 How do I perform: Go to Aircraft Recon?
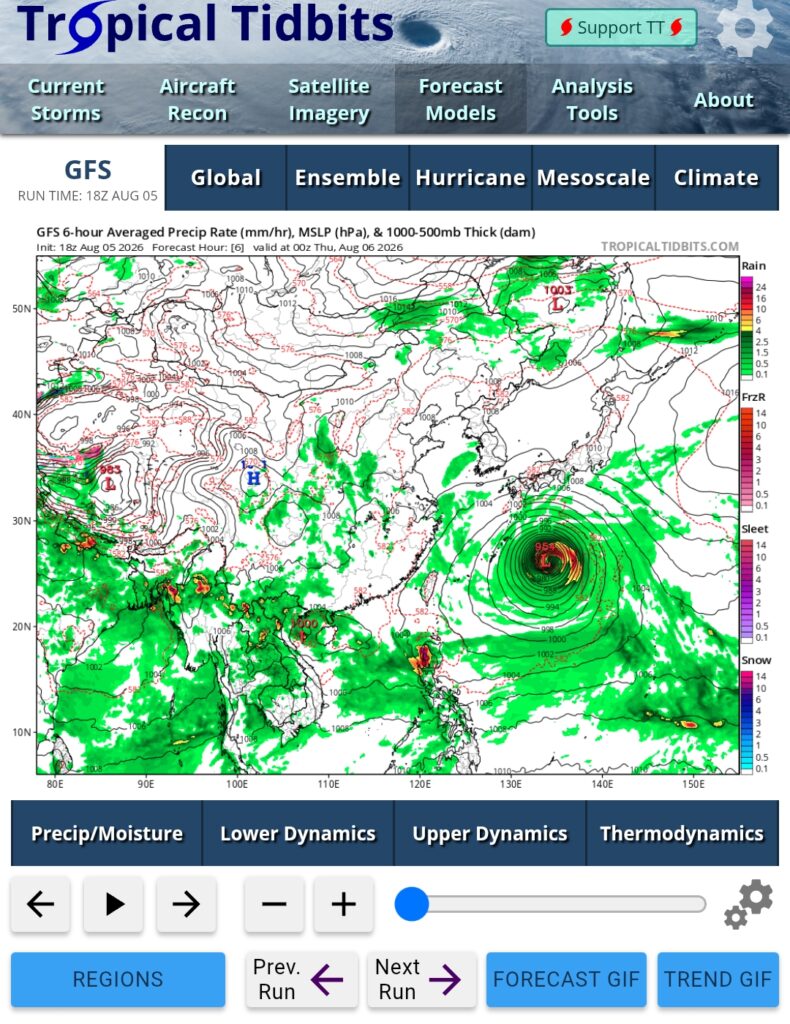pyautogui.click(x=197, y=99)
